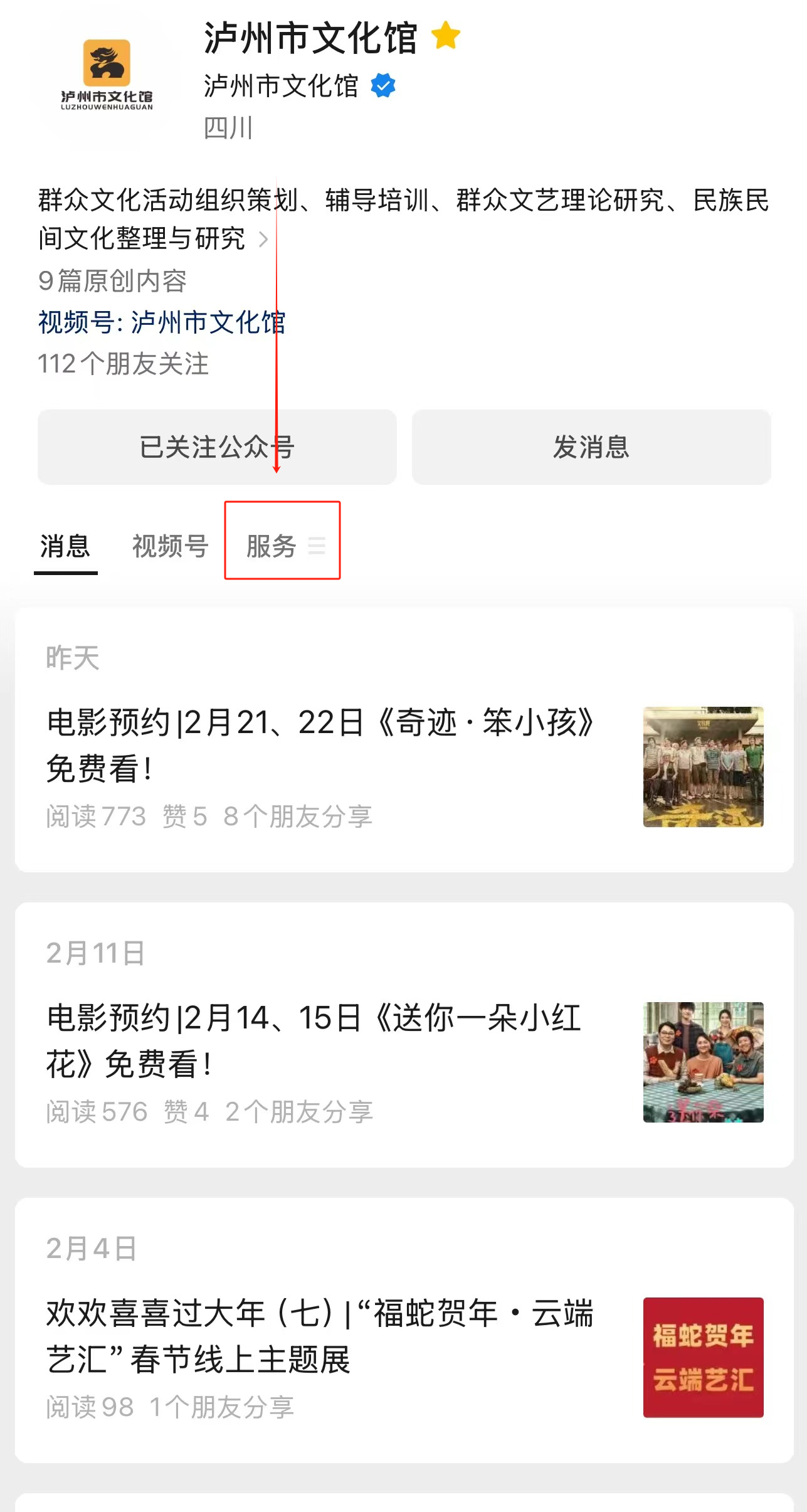Switch to the 消息 tab
807x1512 pixels.
(x=65, y=546)
